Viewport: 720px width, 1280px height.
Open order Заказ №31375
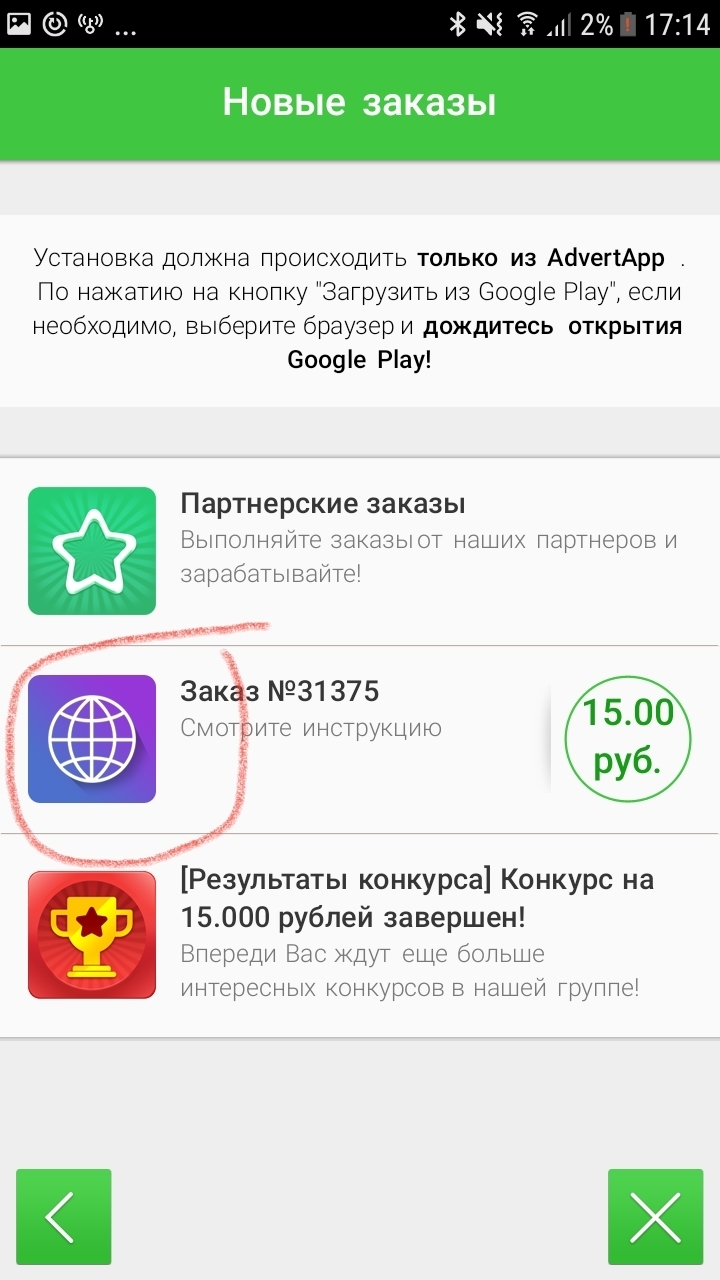pos(360,738)
